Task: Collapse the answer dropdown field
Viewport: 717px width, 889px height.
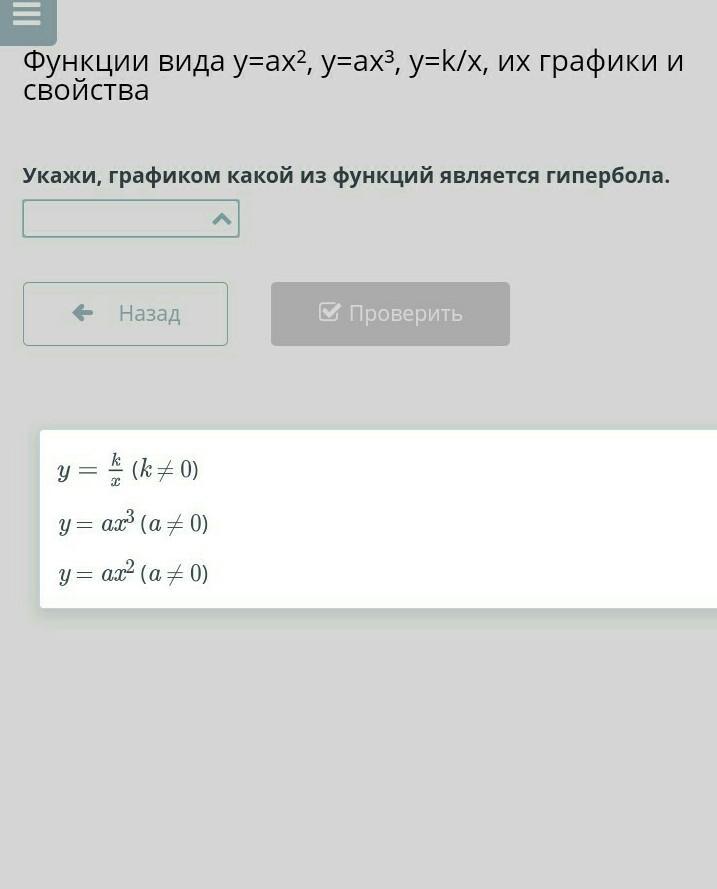Action: point(131,218)
